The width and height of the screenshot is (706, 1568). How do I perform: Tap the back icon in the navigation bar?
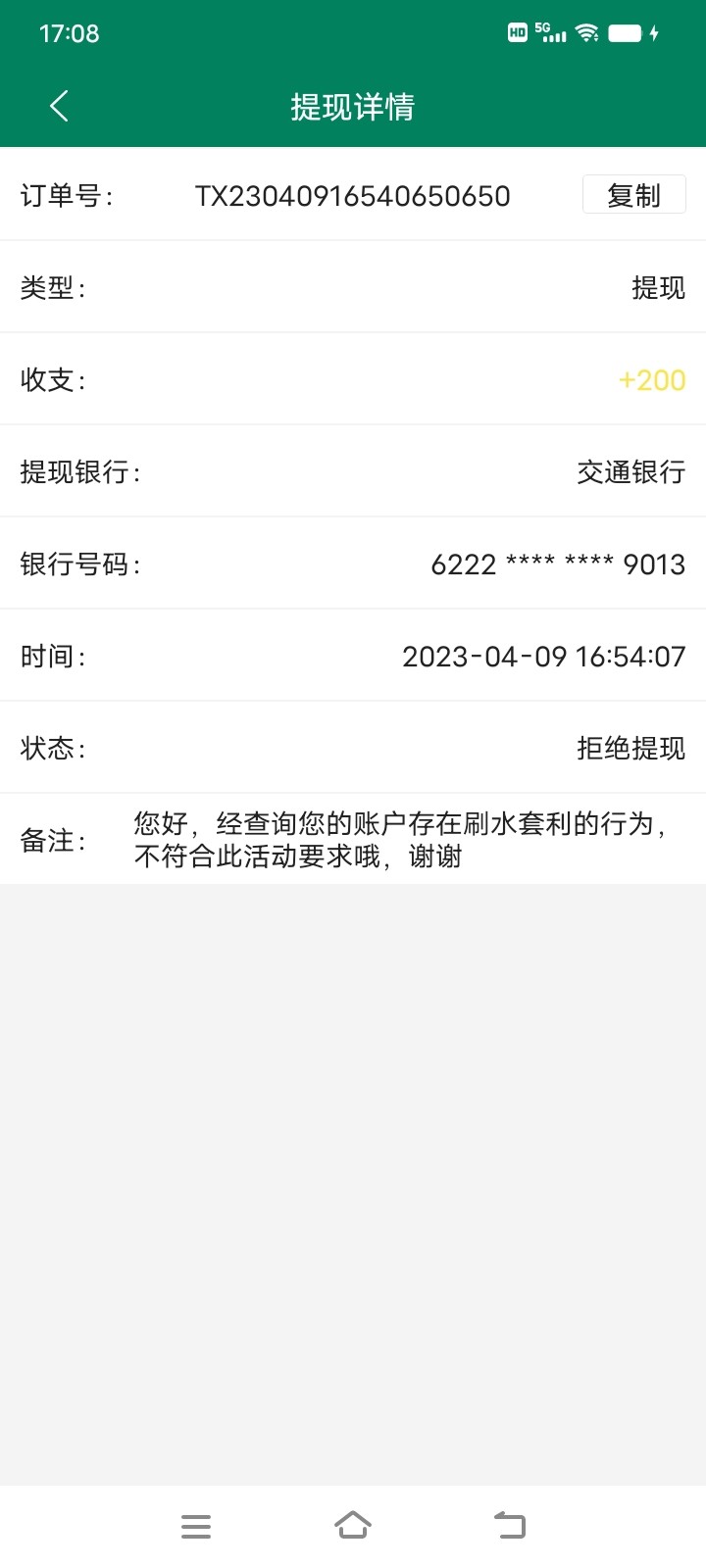509,1525
